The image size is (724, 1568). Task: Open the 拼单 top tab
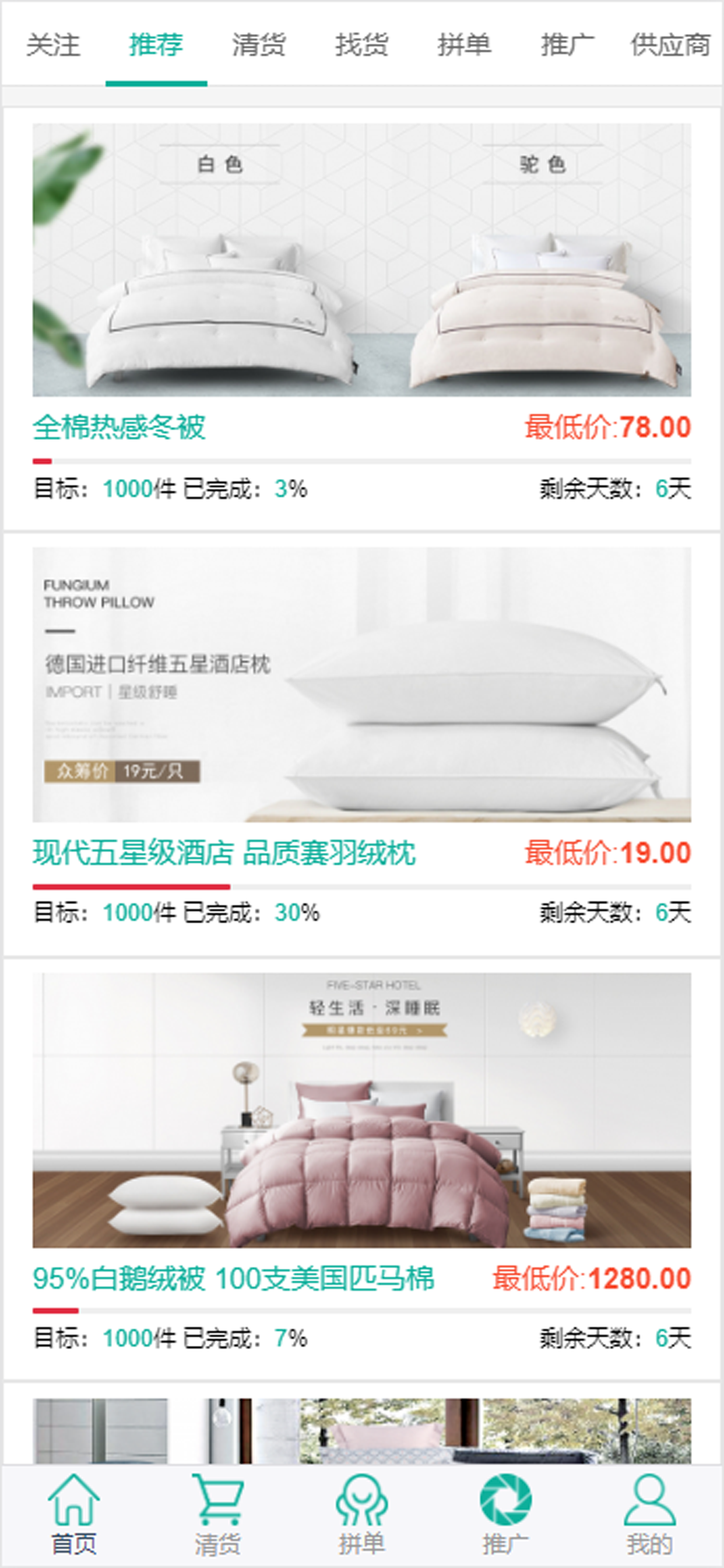pos(464,44)
